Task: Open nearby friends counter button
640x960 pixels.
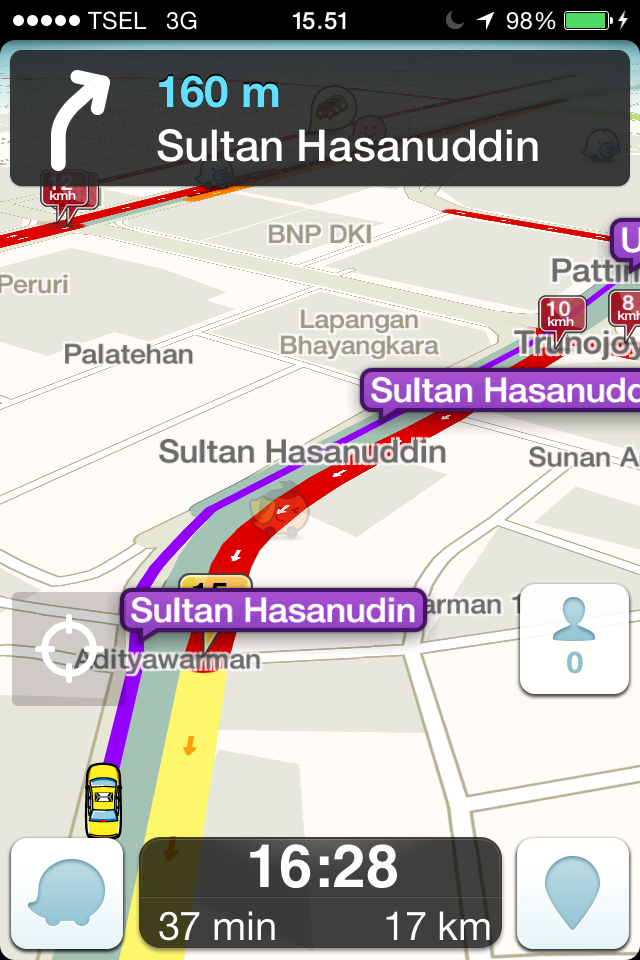Action: (574, 640)
